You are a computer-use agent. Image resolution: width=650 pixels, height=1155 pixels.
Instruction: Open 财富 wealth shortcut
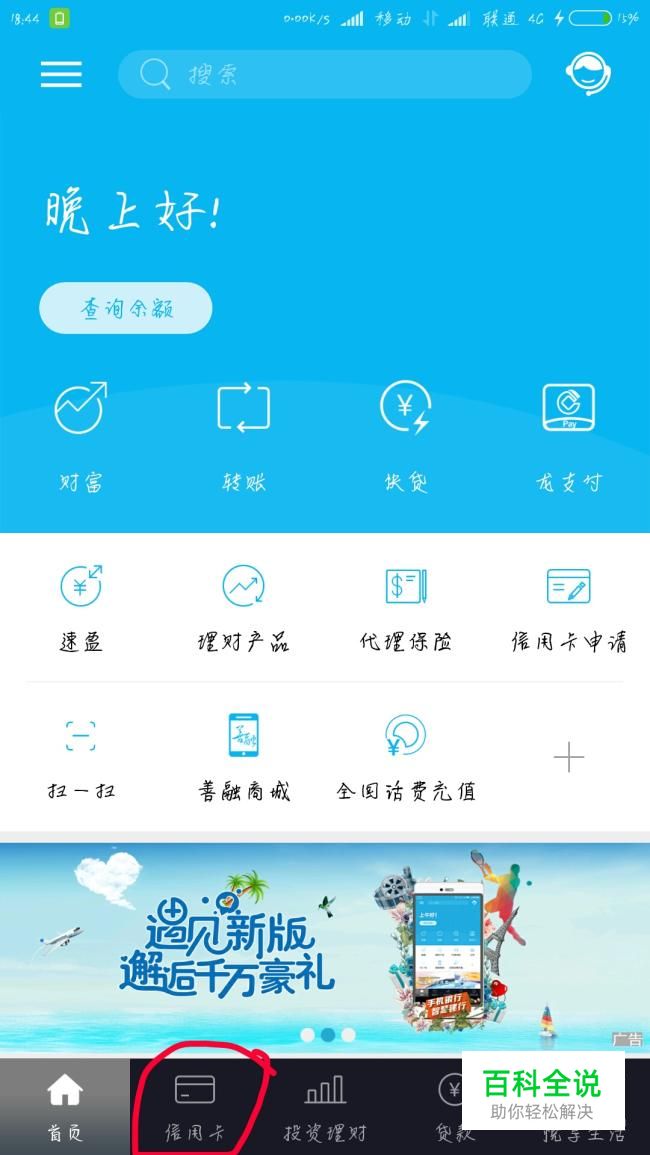81,432
